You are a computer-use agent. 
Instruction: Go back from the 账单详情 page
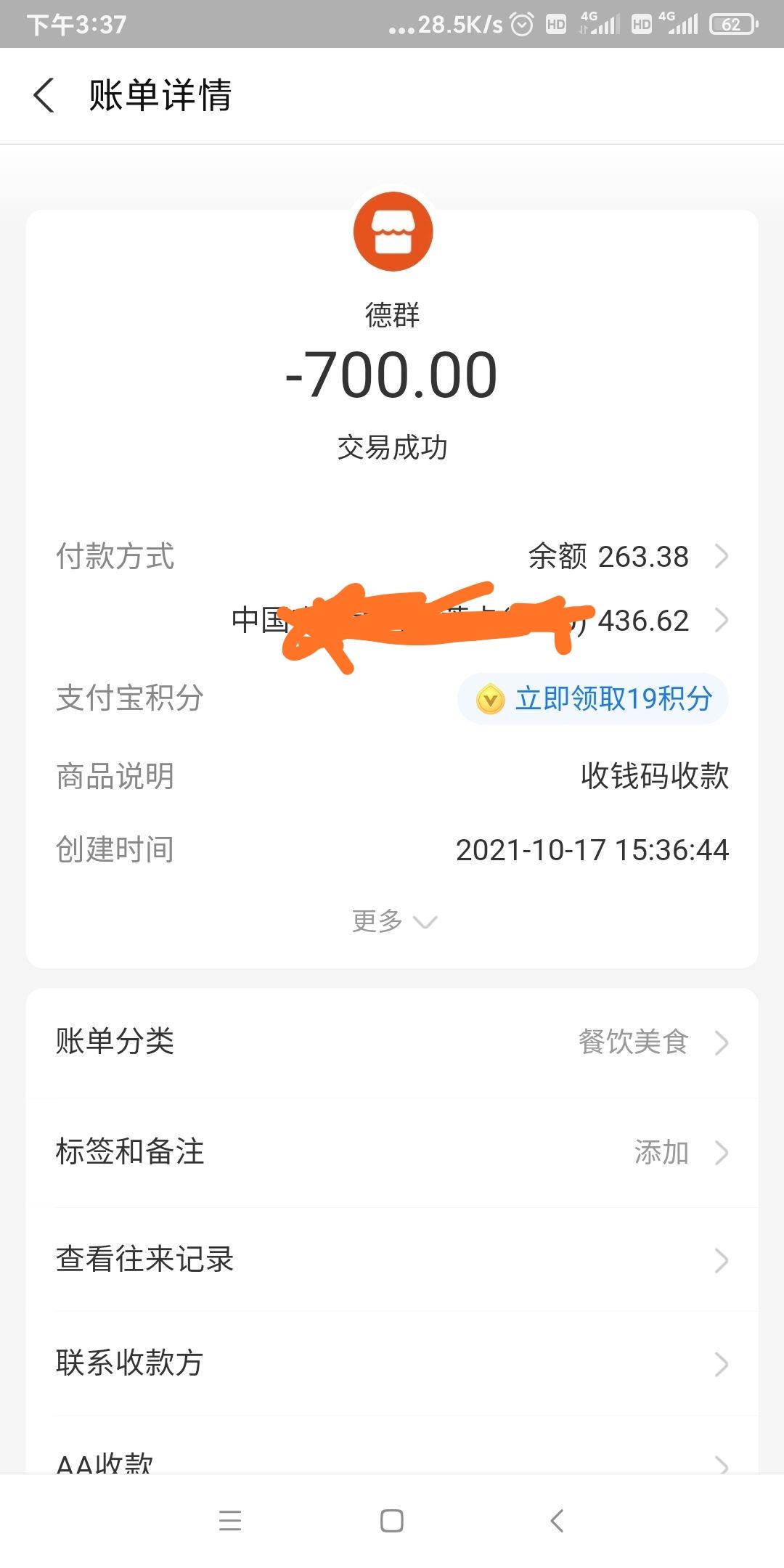click(x=44, y=96)
